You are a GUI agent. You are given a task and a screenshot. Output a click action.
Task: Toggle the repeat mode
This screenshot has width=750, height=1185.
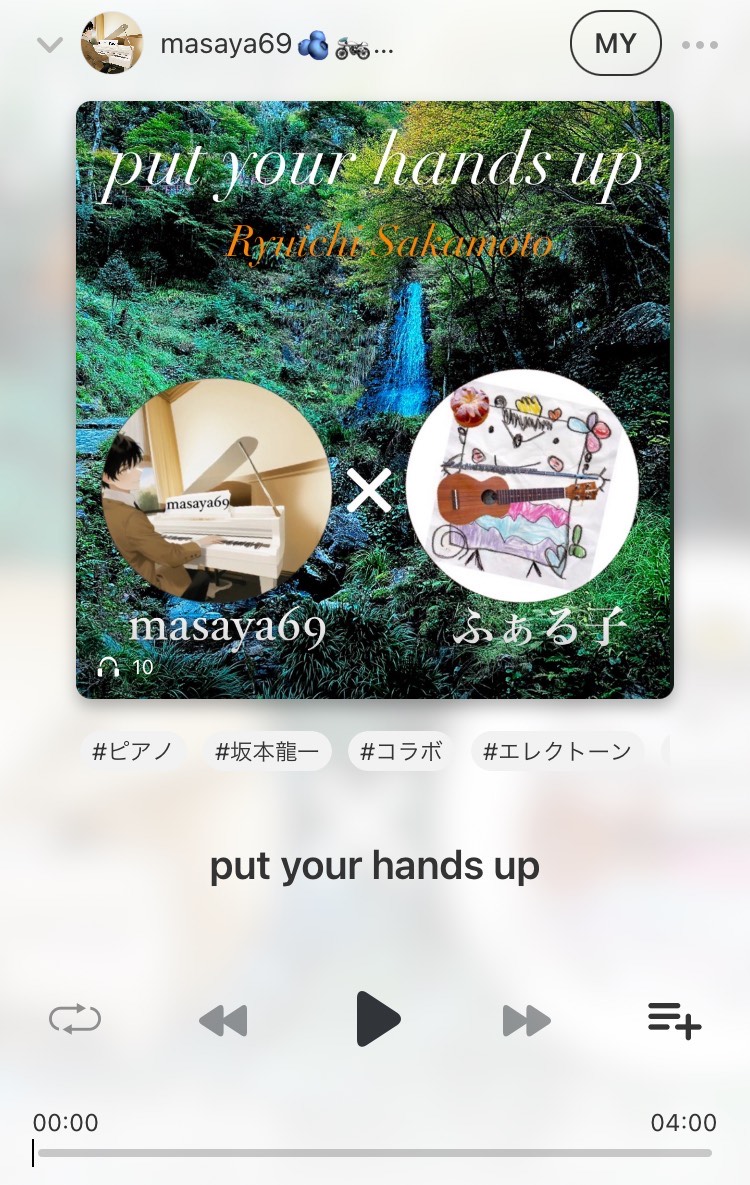coord(75,1020)
